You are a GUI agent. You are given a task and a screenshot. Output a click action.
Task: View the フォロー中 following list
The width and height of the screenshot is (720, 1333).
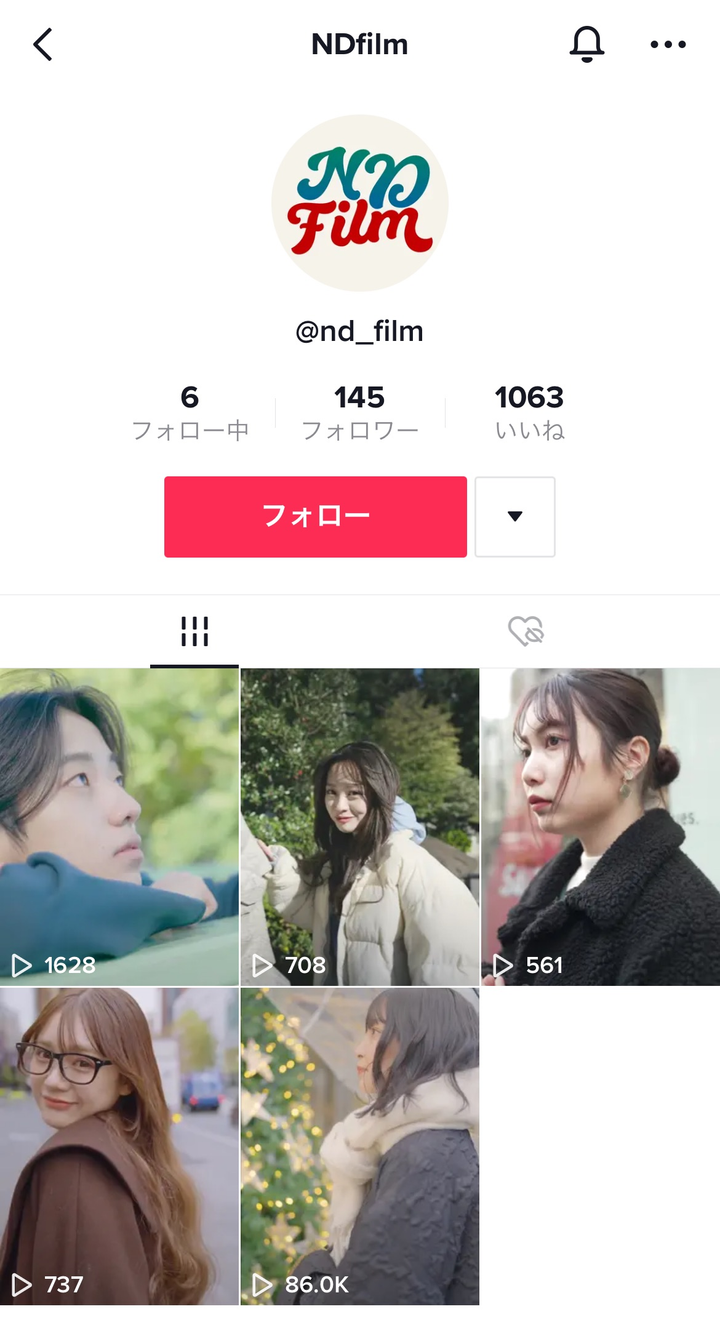(x=190, y=412)
